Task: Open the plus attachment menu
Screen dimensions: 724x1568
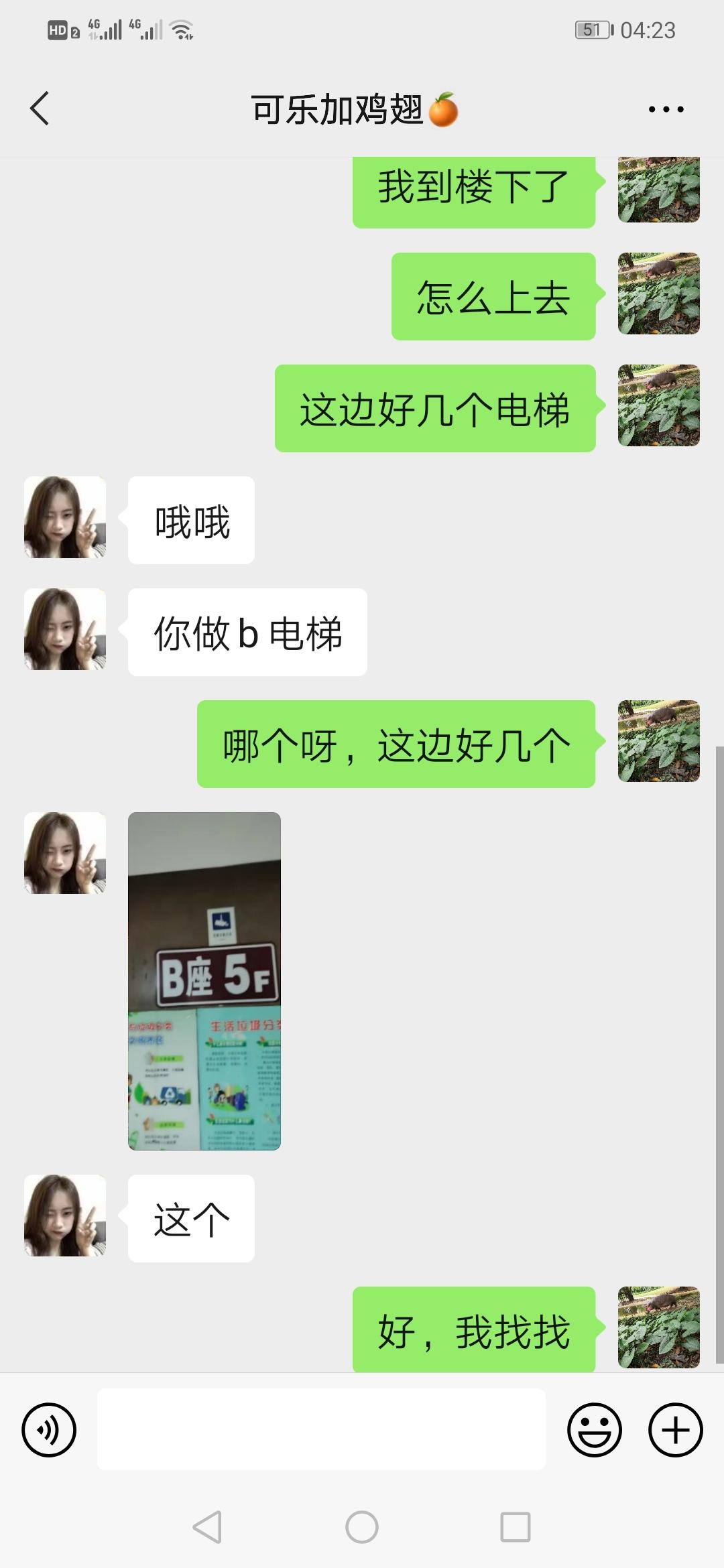Action: tap(675, 1429)
